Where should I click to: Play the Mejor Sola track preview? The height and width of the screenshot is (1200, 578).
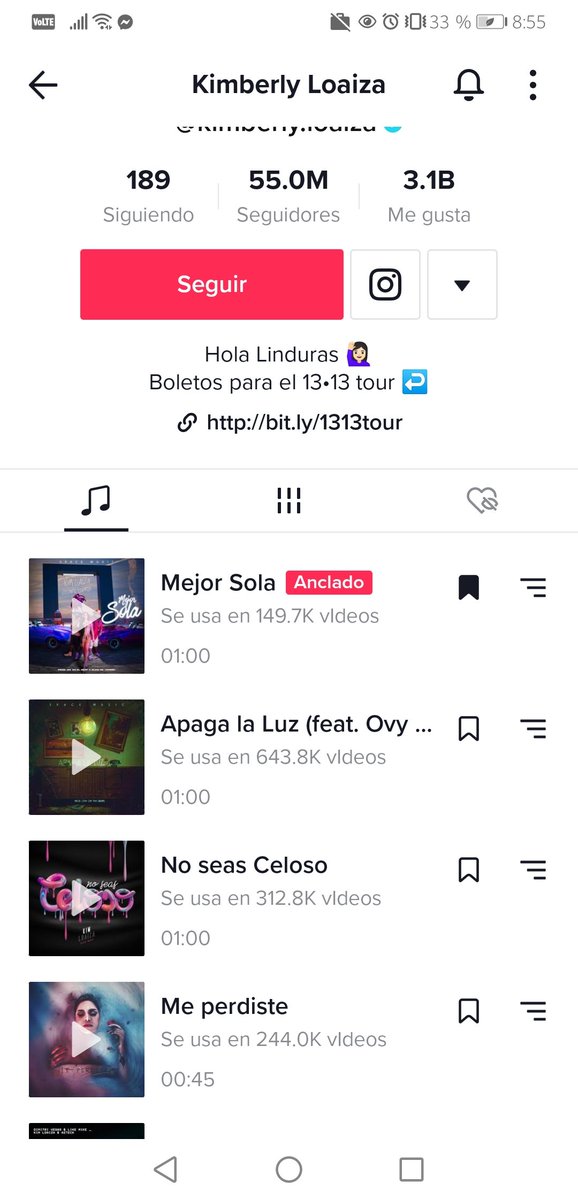(87, 616)
